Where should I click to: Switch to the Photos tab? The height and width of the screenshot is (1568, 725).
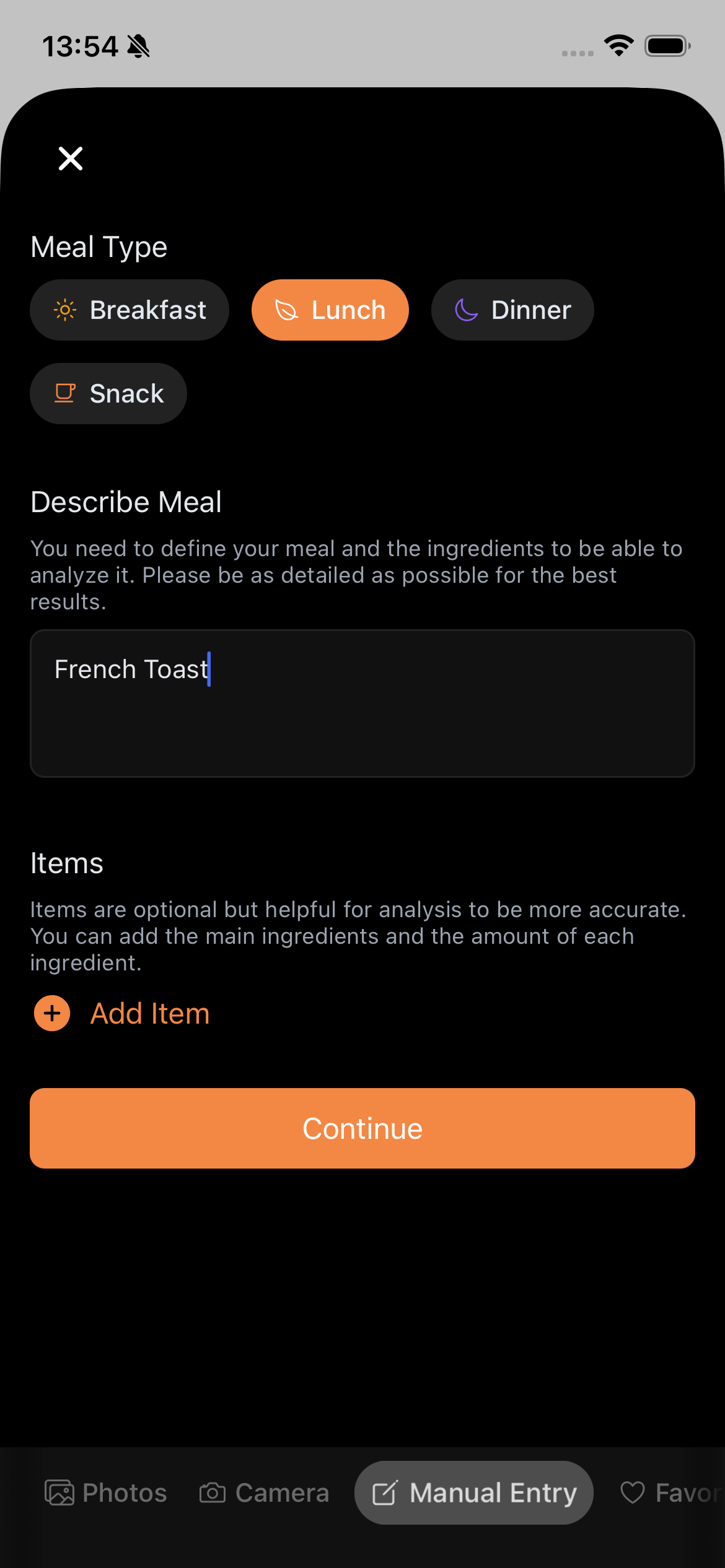click(106, 1492)
